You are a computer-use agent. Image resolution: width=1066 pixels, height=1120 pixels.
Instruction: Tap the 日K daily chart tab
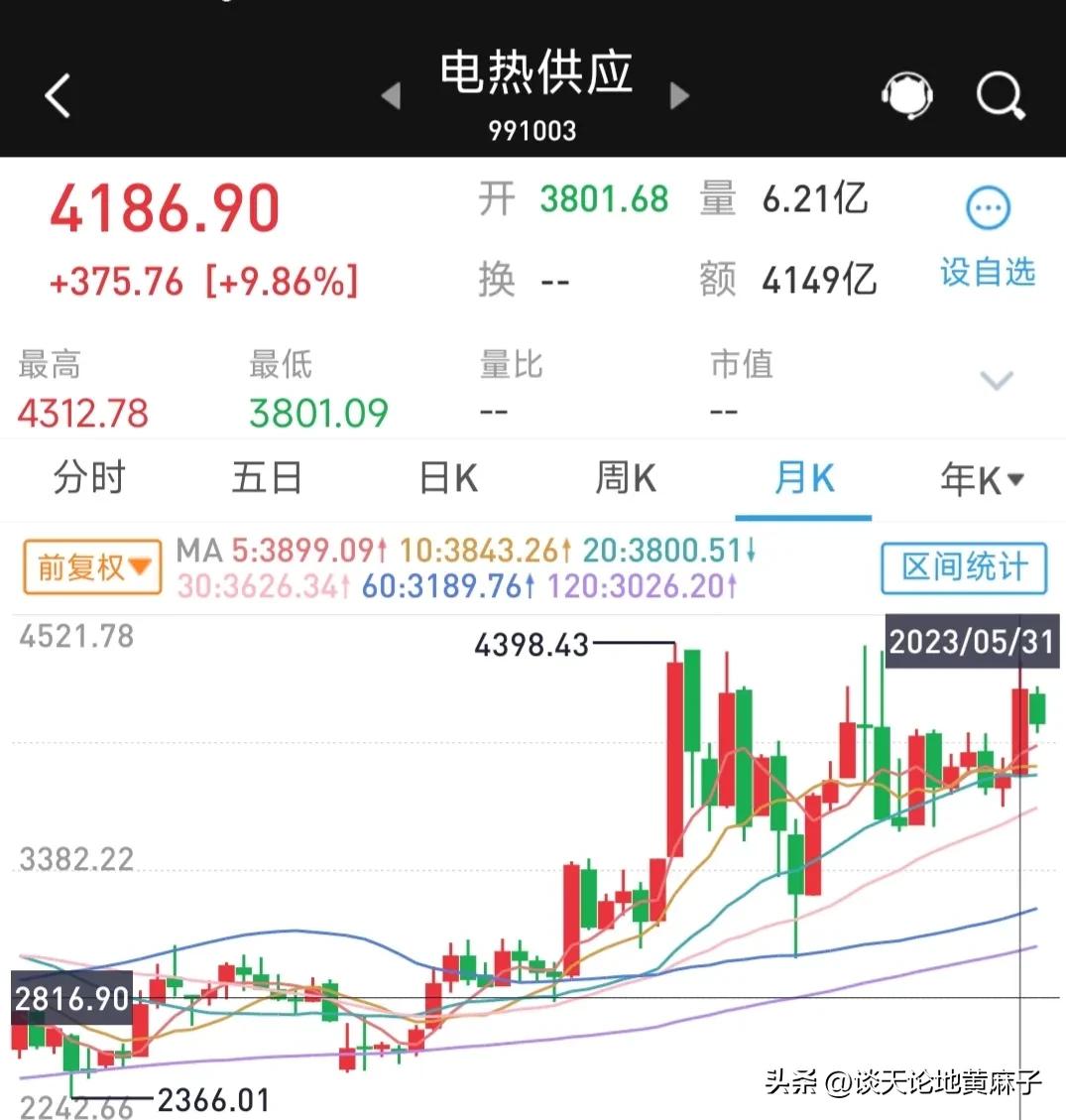[446, 478]
